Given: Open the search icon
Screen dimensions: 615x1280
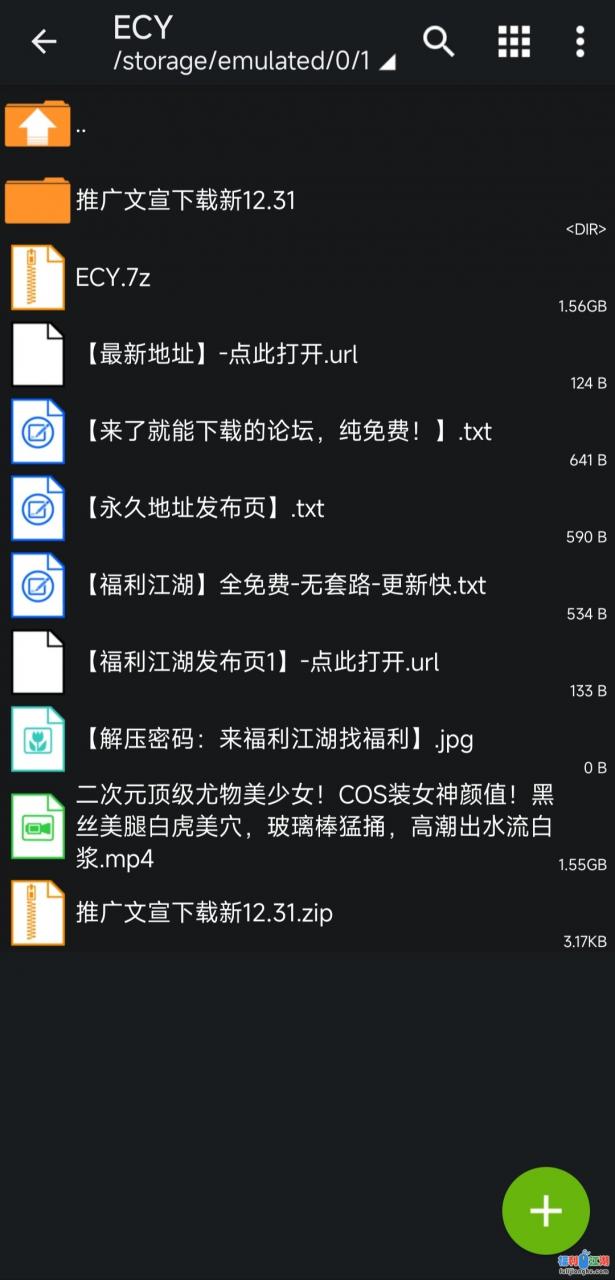Looking at the screenshot, I should coord(439,42).
